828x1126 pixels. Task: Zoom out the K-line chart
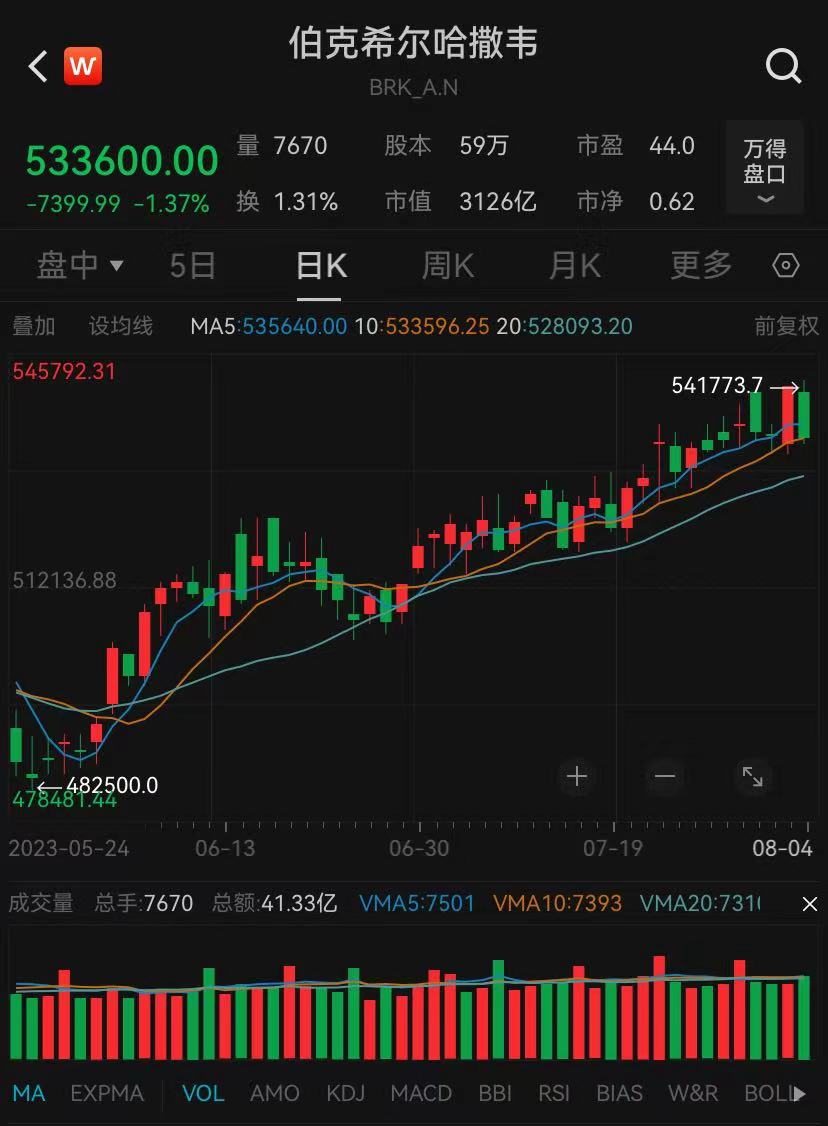(665, 776)
